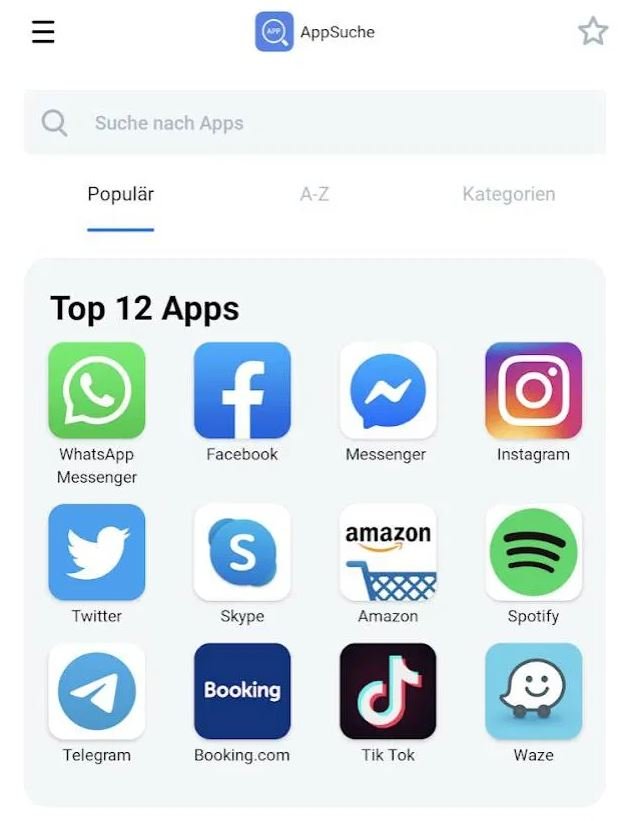Open the Twitter app tile
The image size is (640, 821).
97,552
